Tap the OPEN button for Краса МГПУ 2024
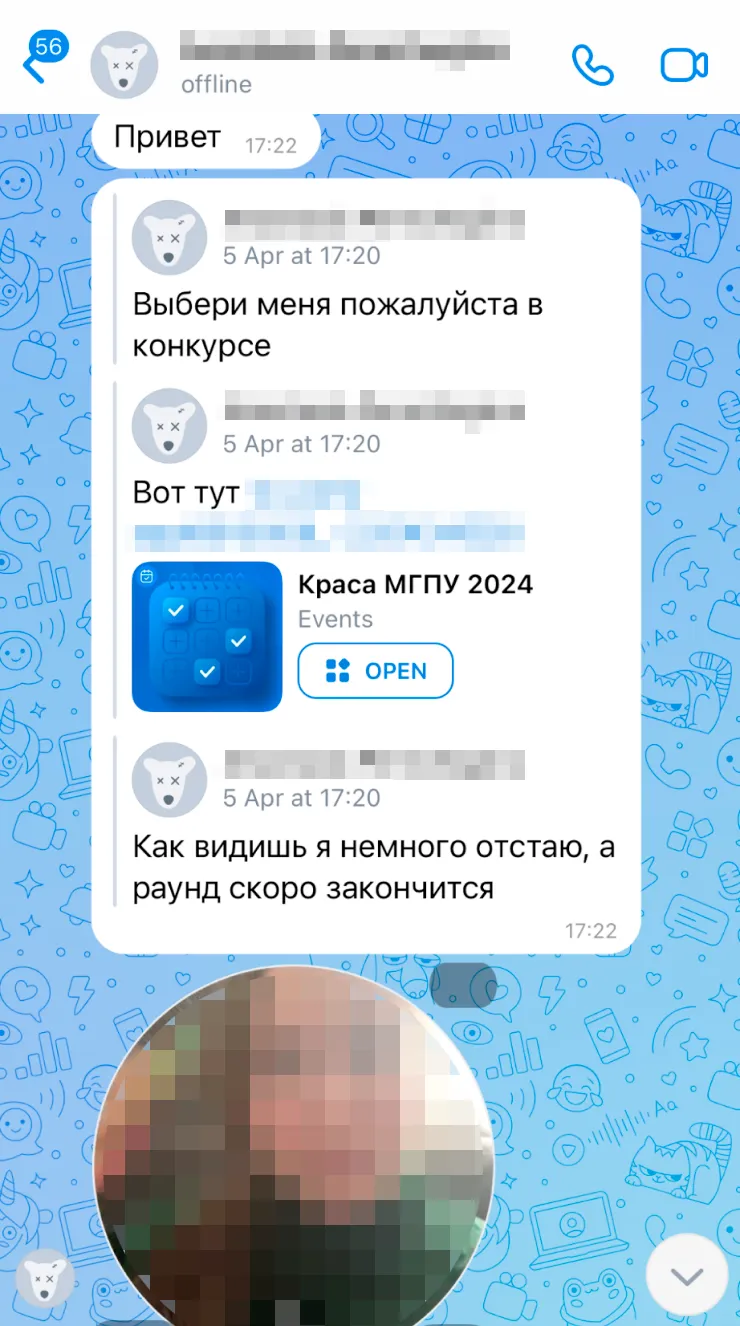 pyautogui.click(x=376, y=671)
